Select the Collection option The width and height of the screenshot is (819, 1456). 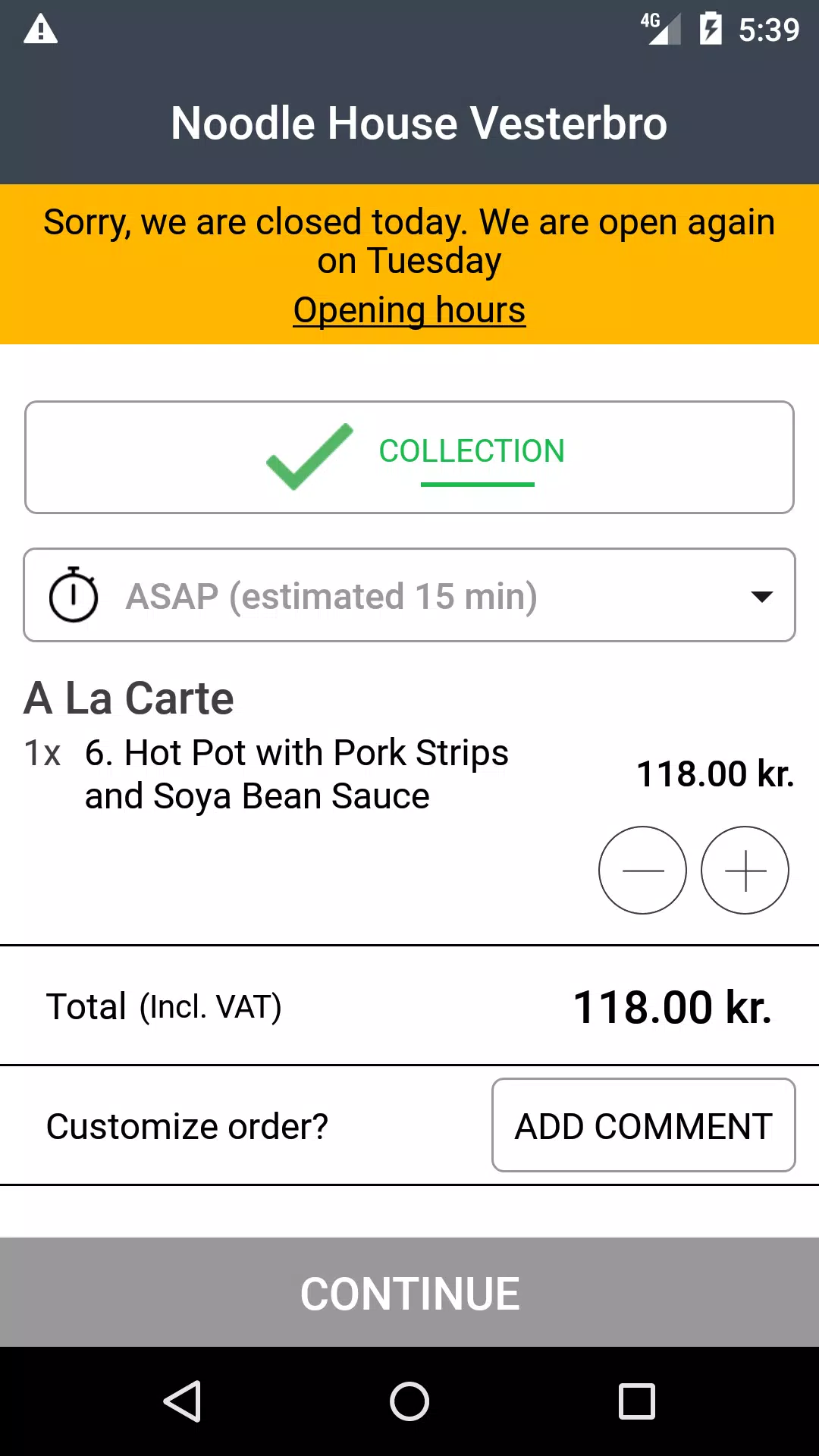(x=409, y=457)
